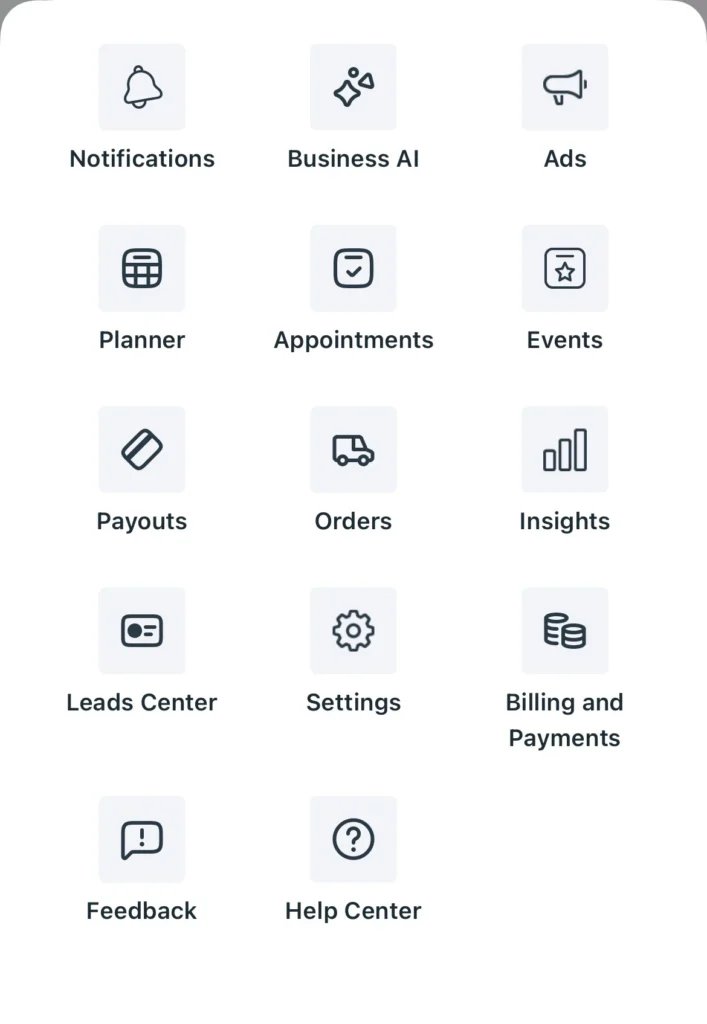
Task: Open Billing and Payments
Action: point(565,630)
